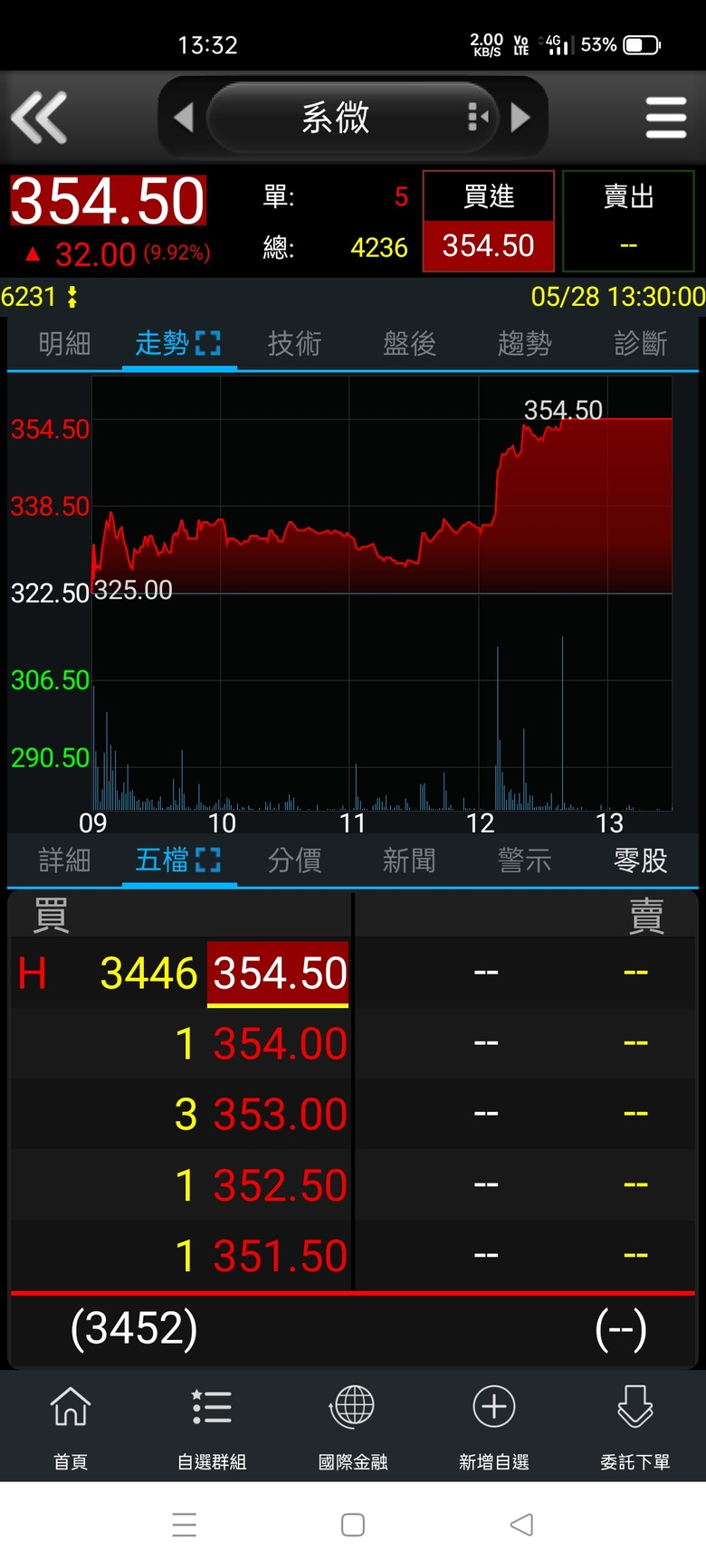Expand the 走勢 chart to fullscreen
This screenshot has height=1568, width=706.
tap(207, 344)
